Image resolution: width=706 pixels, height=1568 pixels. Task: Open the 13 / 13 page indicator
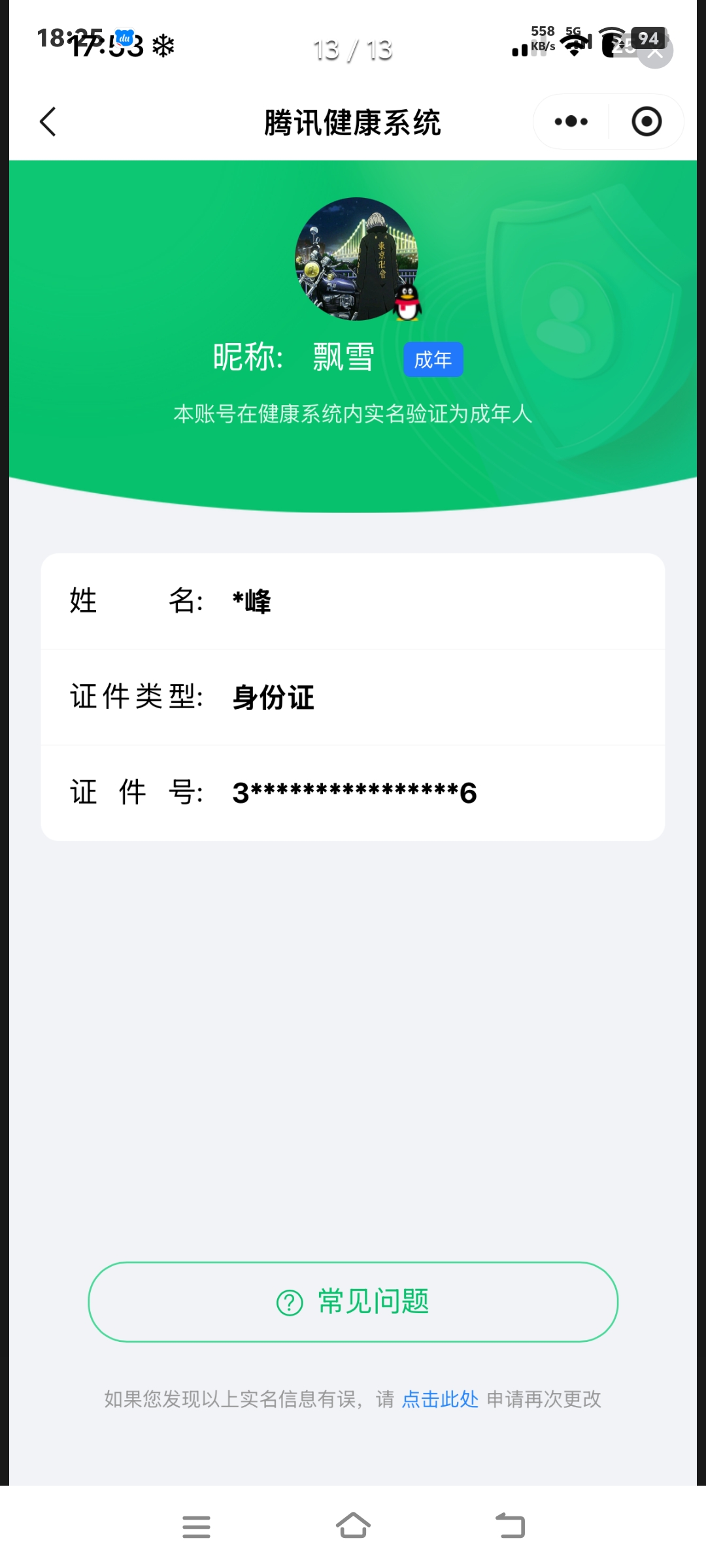point(353,48)
